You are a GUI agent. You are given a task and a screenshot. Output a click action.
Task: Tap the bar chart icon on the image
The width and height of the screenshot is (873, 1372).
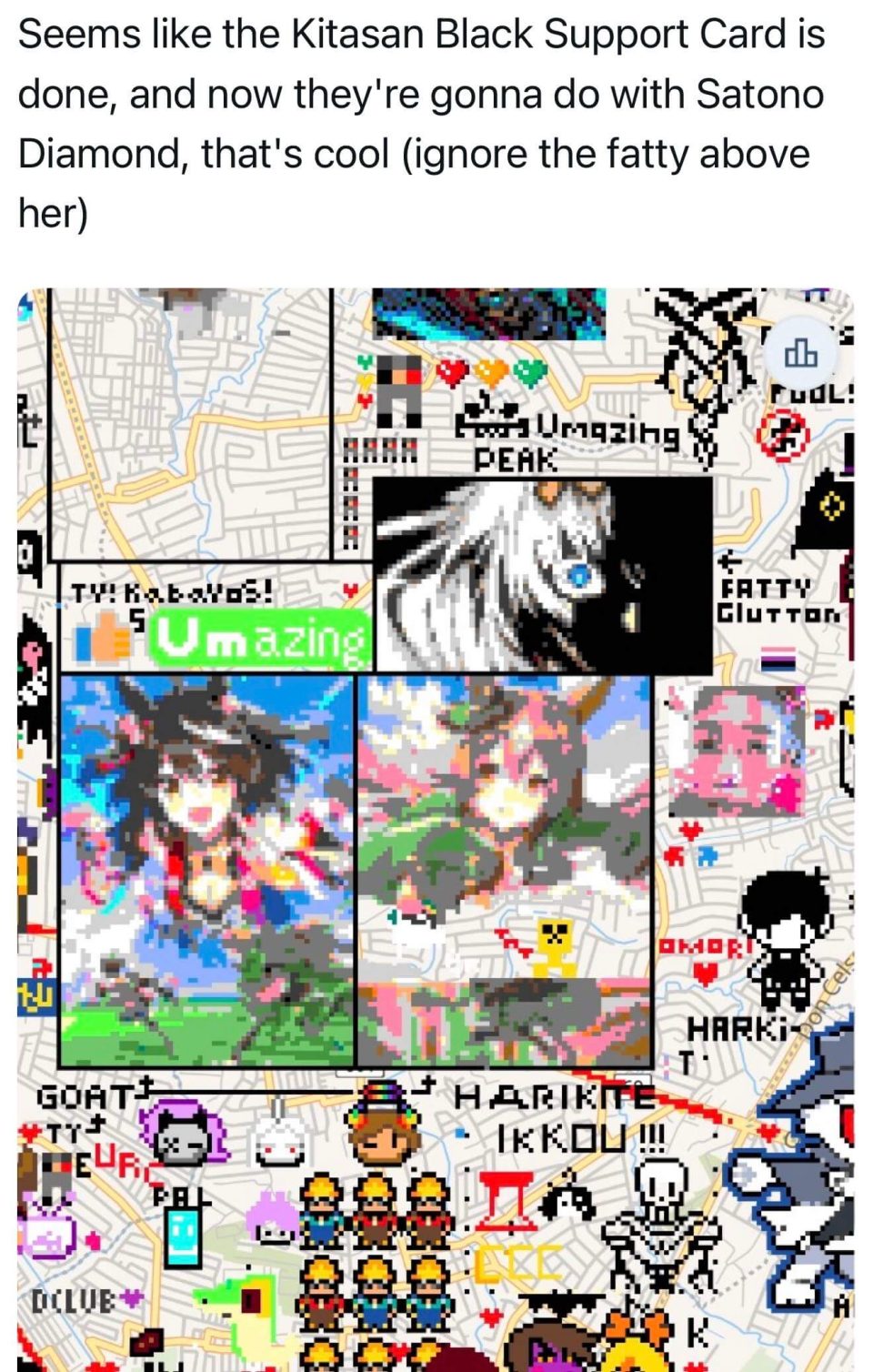tap(800, 353)
